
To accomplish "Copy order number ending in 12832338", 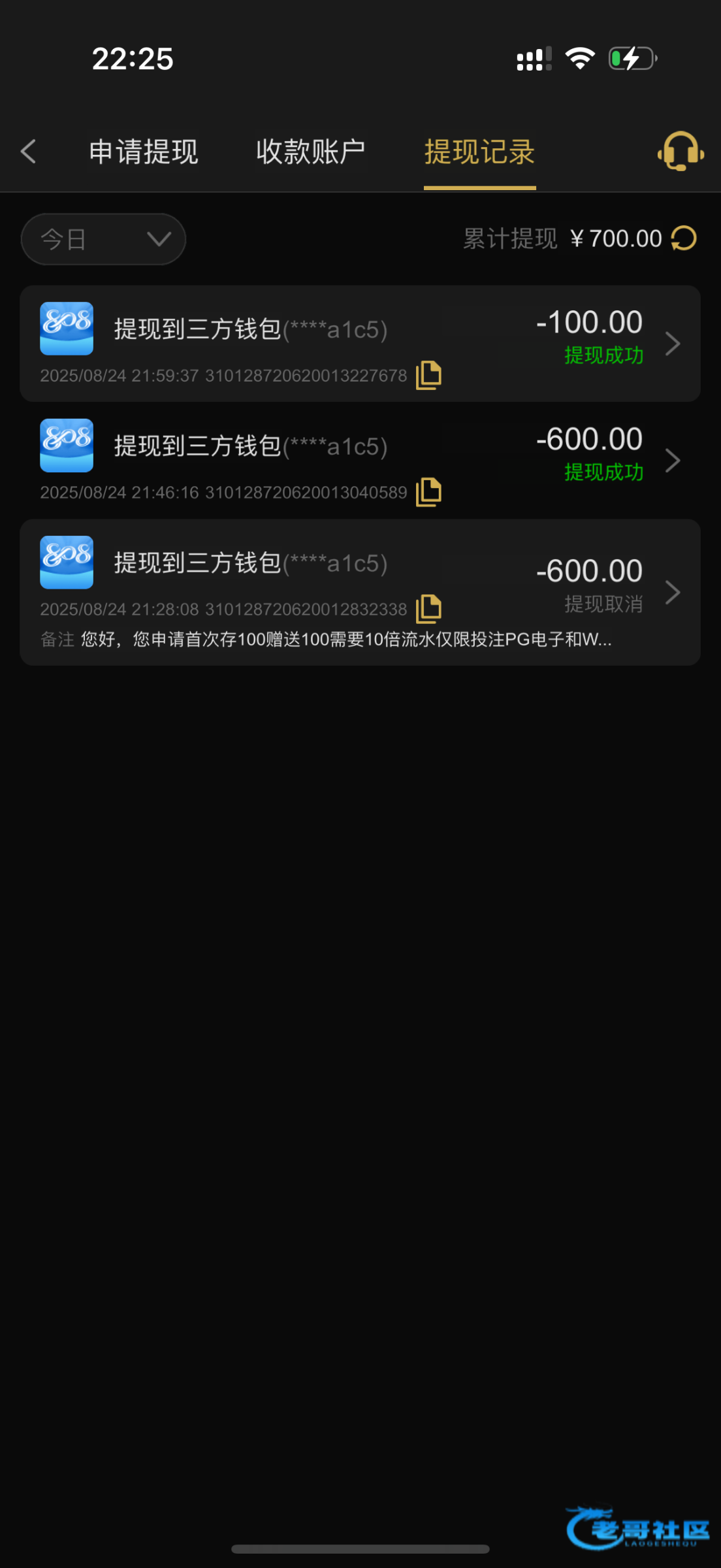I will point(429,609).
